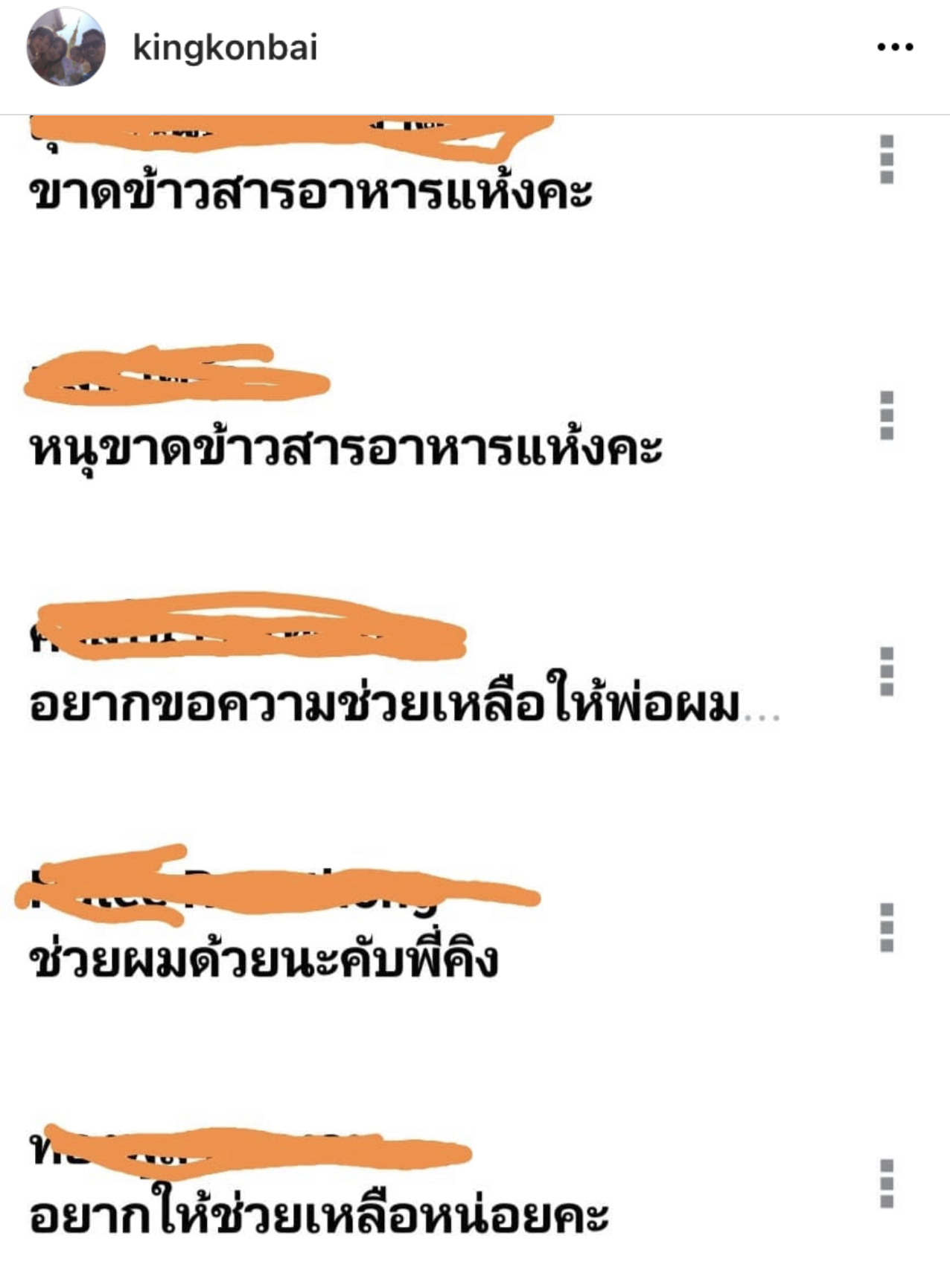This screenshot has height=1288, width=950.
Task: Tap the kingkonbai username
Action: pyautogui.click(x=225, y=48)
